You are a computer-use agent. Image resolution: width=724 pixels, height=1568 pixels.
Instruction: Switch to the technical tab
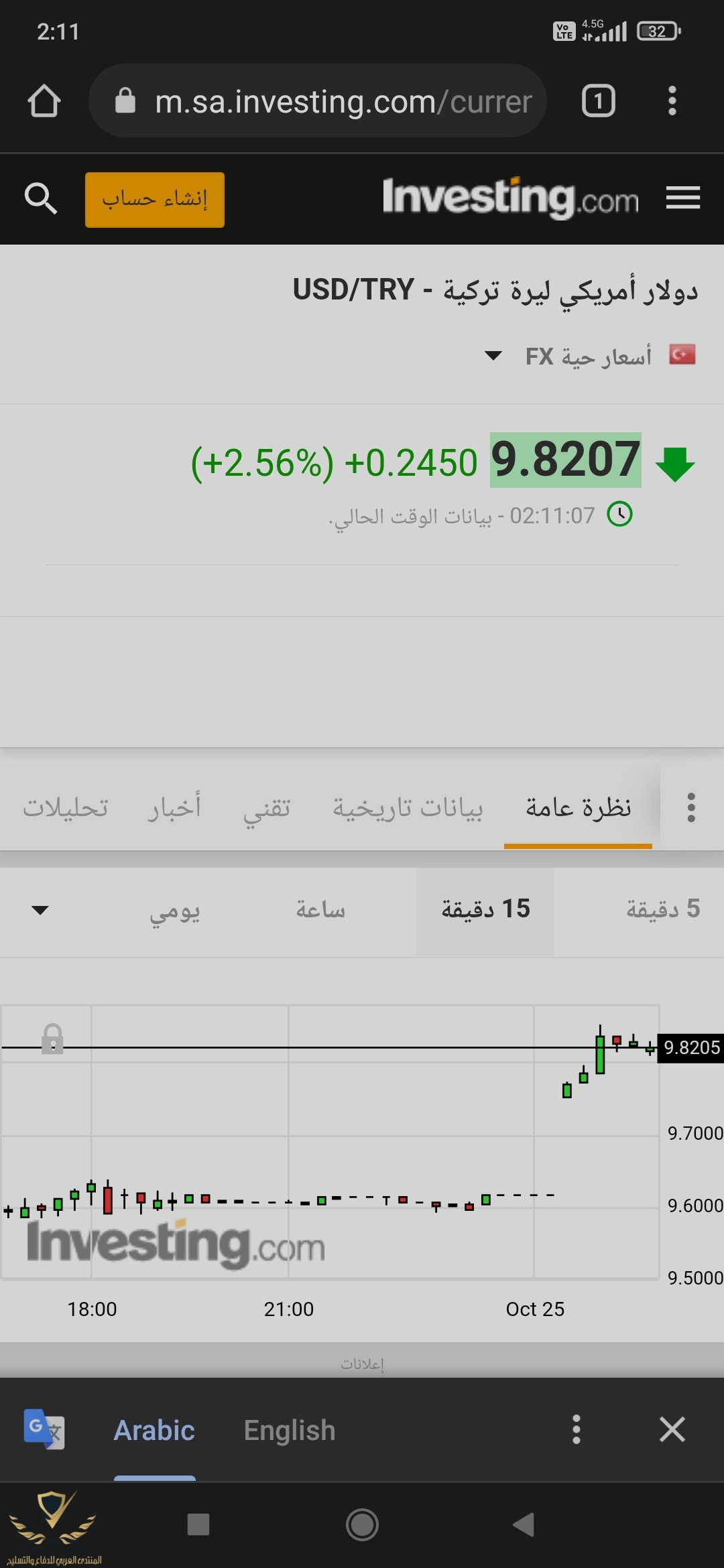pos(267,808)
